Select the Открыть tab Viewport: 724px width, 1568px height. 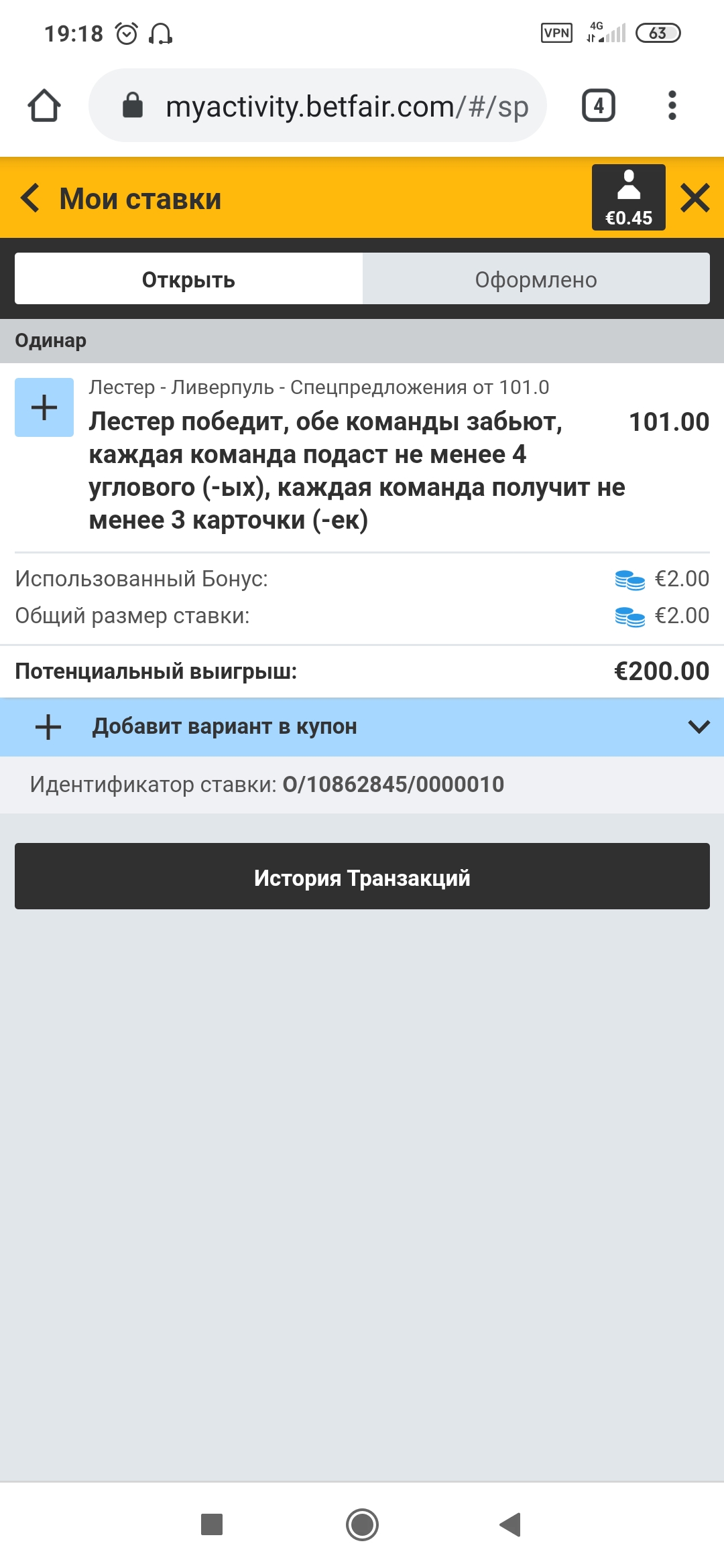[x=188, y=279]
